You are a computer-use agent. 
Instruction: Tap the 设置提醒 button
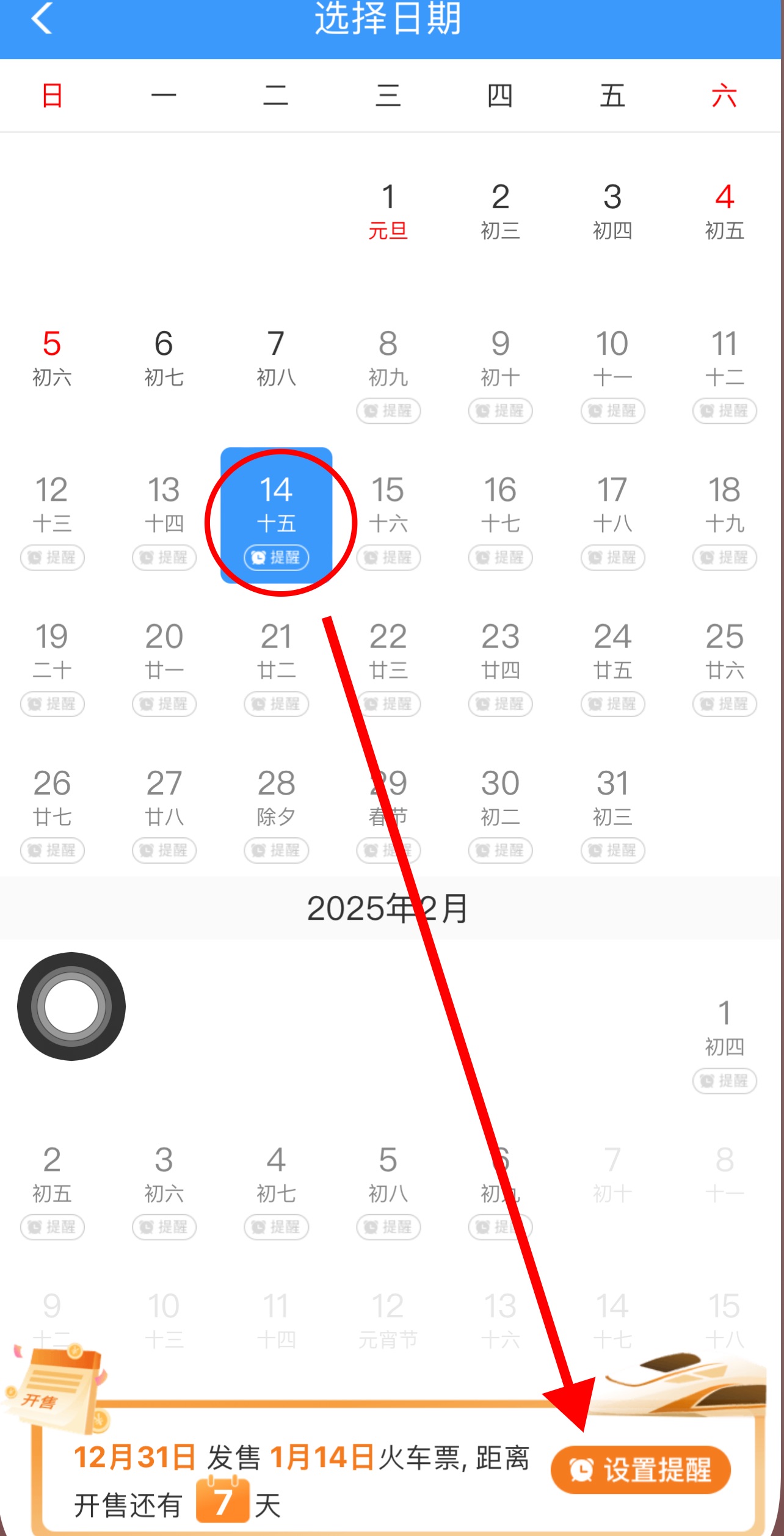click(641, 1469)
